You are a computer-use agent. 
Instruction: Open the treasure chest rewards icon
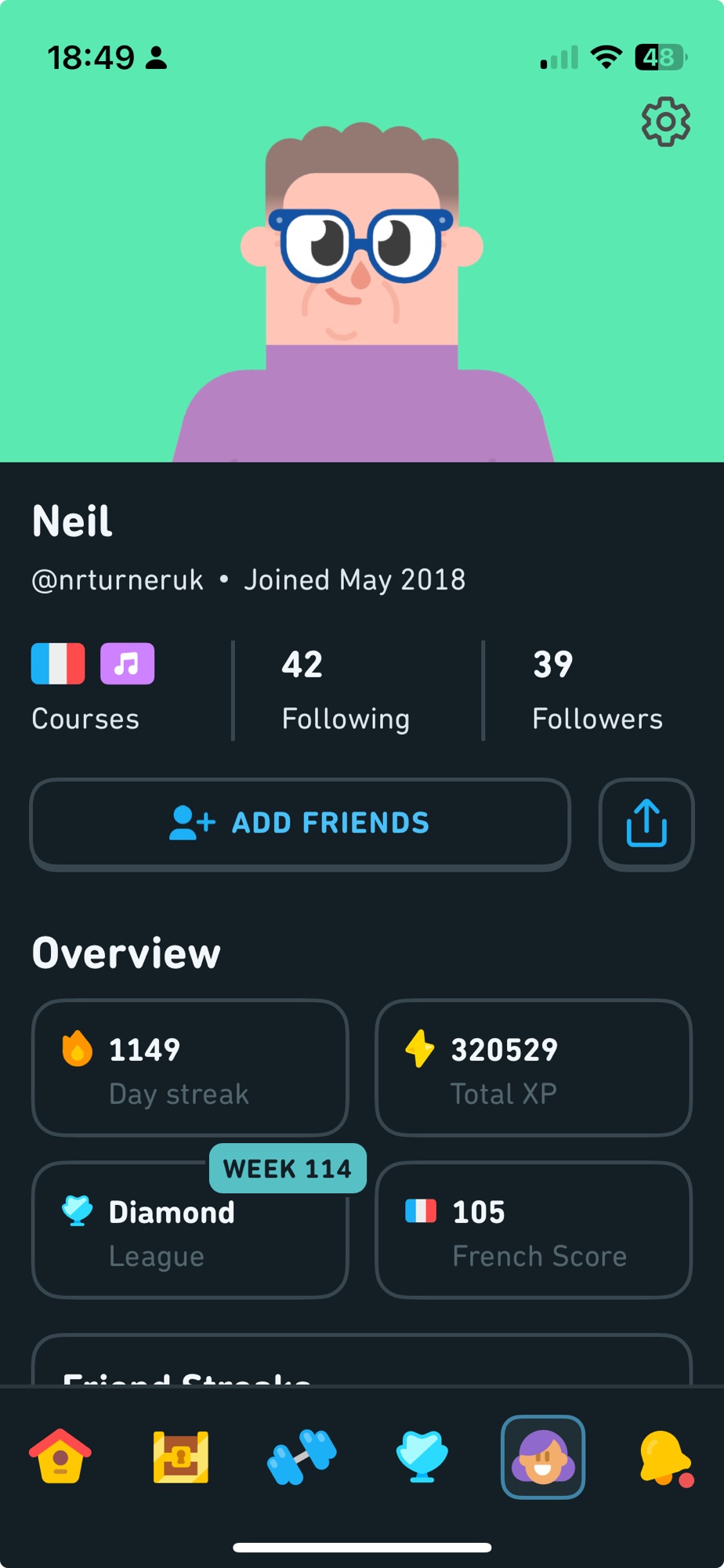(x=180, y=1456)
